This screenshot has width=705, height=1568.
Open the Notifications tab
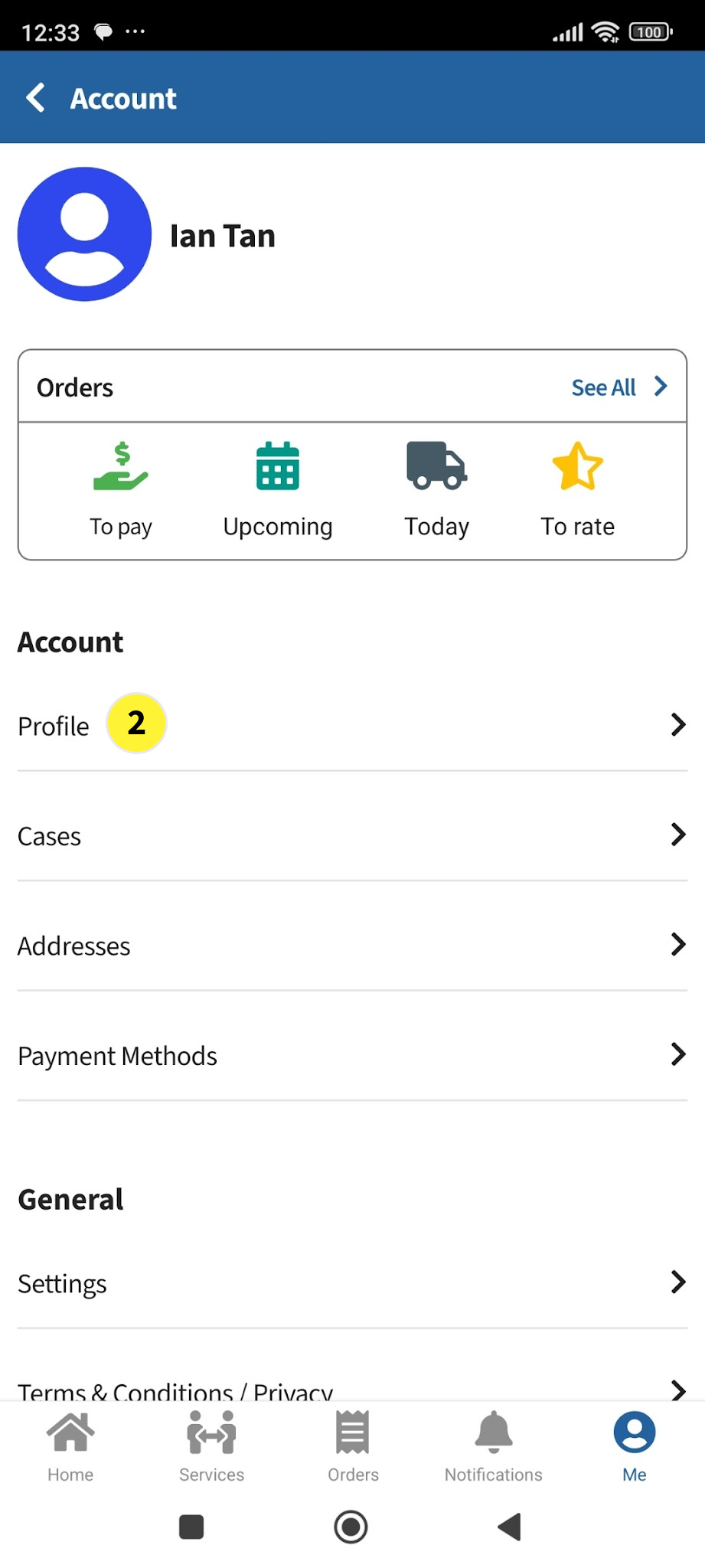[494, 1446]
